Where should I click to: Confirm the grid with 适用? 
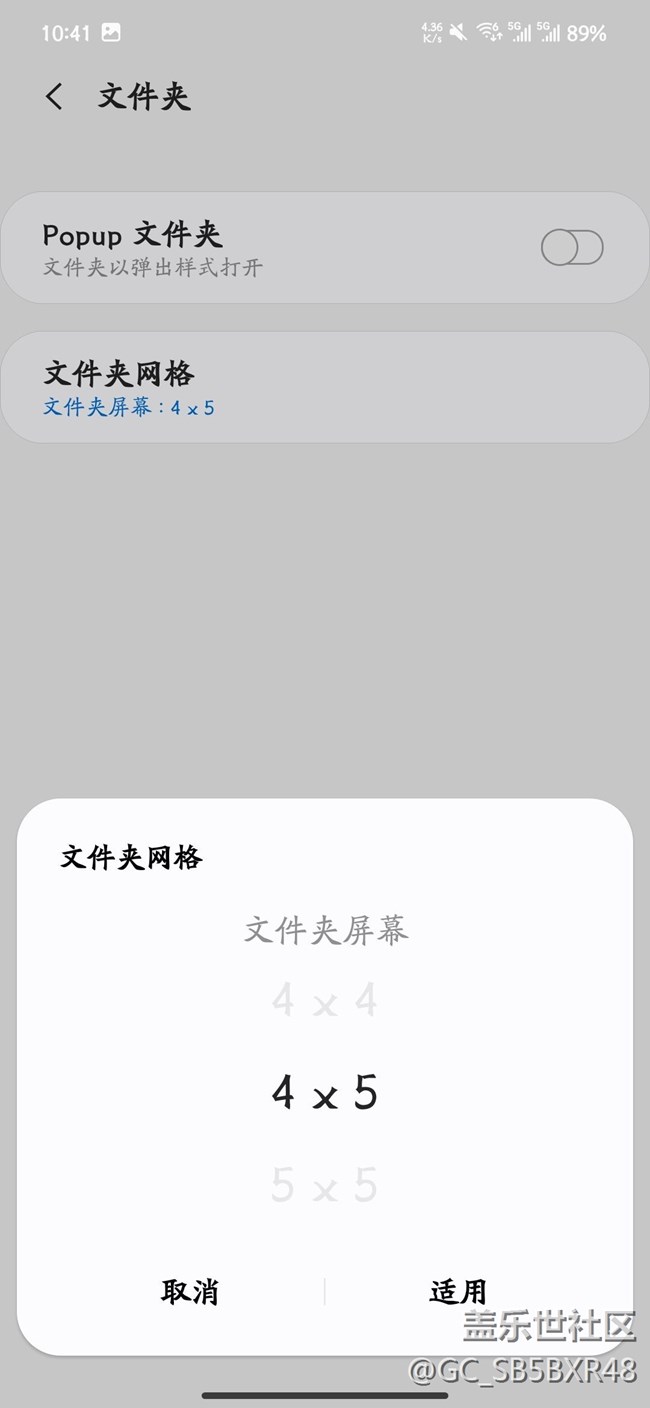pos(458,1292)
